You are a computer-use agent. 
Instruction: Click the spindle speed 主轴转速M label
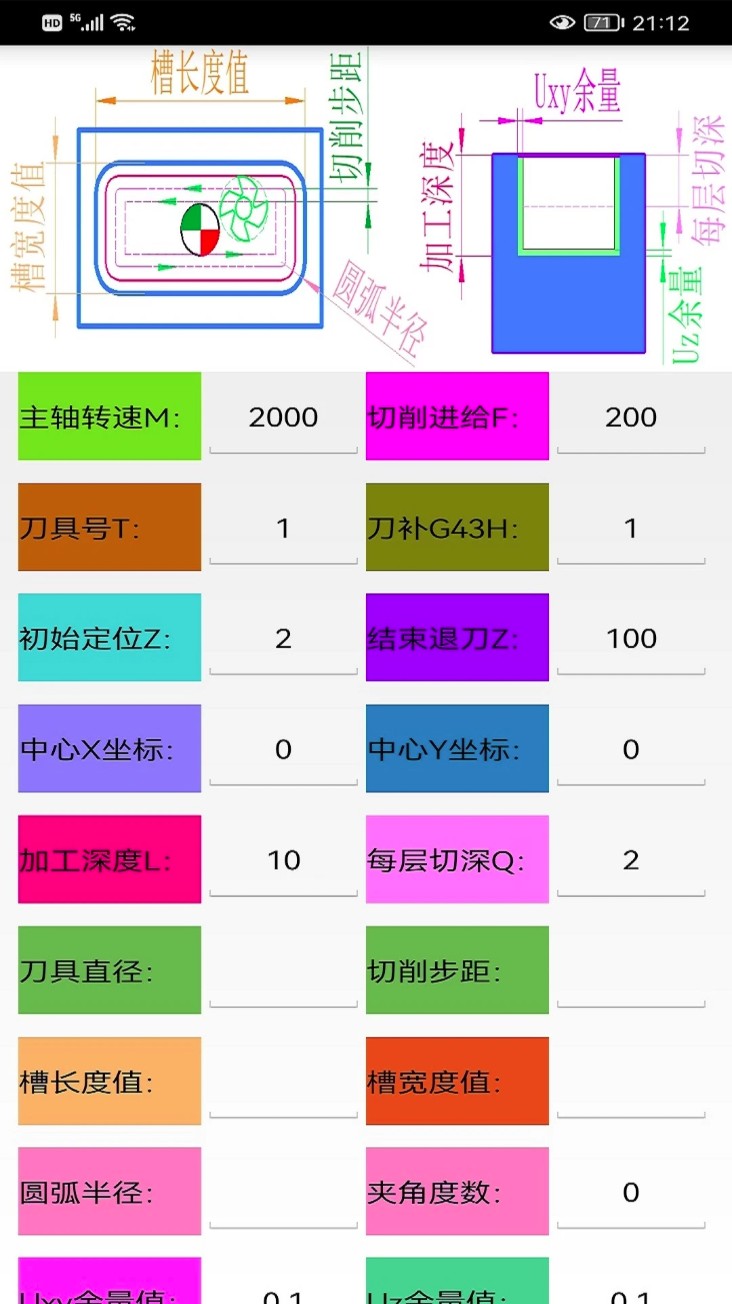point(108,417)
